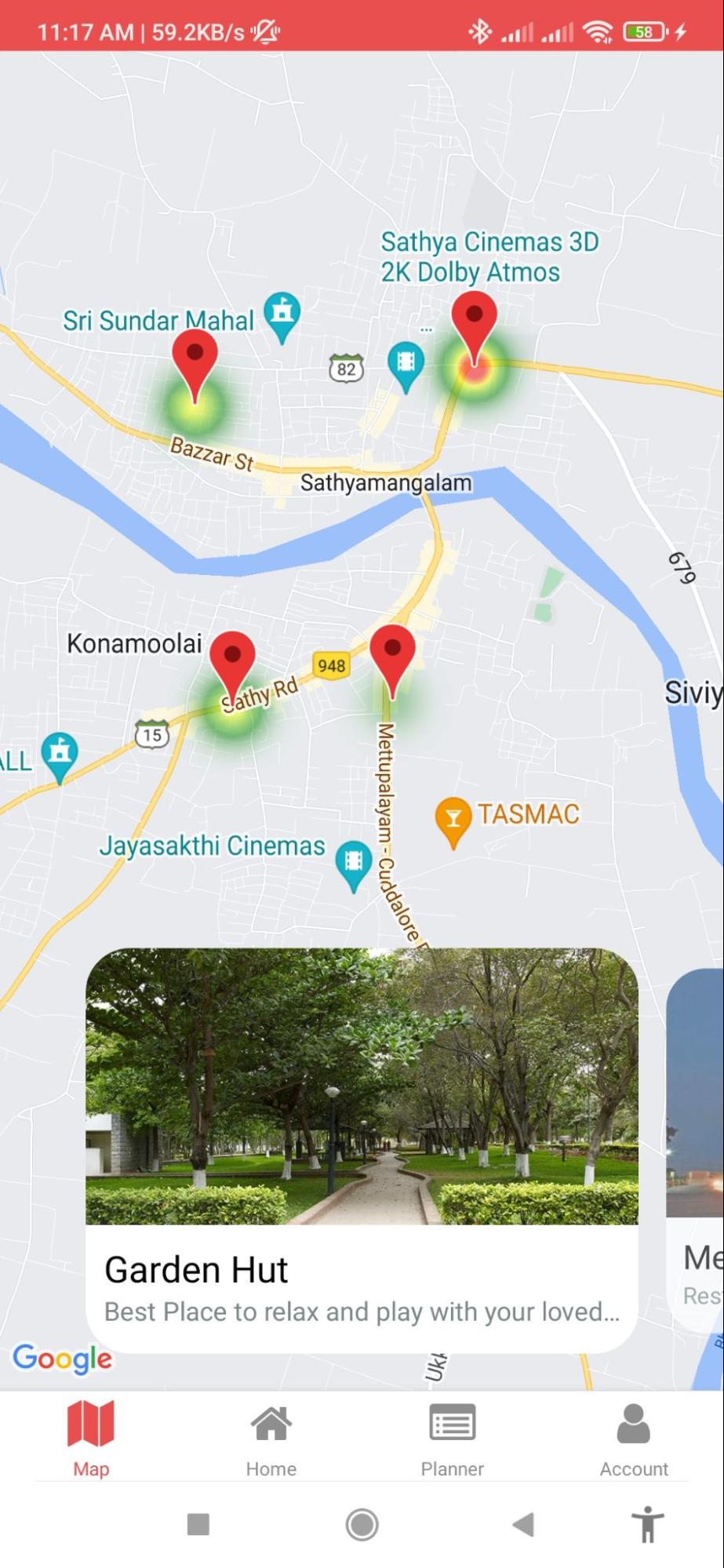Open the Home tab
Image resolution: width=724 pixels, height=1568 pixels.
click(271, 1439)
